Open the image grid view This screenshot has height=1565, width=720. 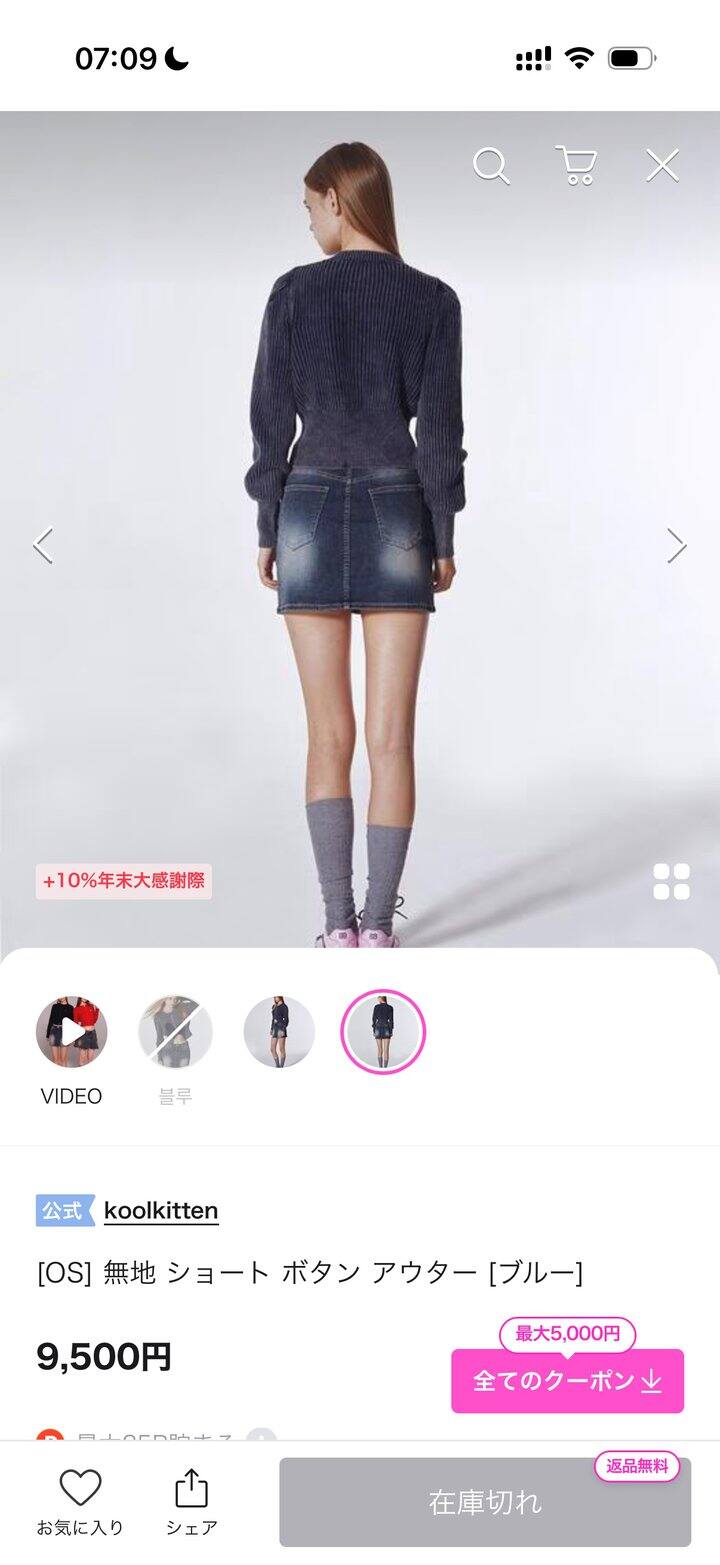point(671,881)
